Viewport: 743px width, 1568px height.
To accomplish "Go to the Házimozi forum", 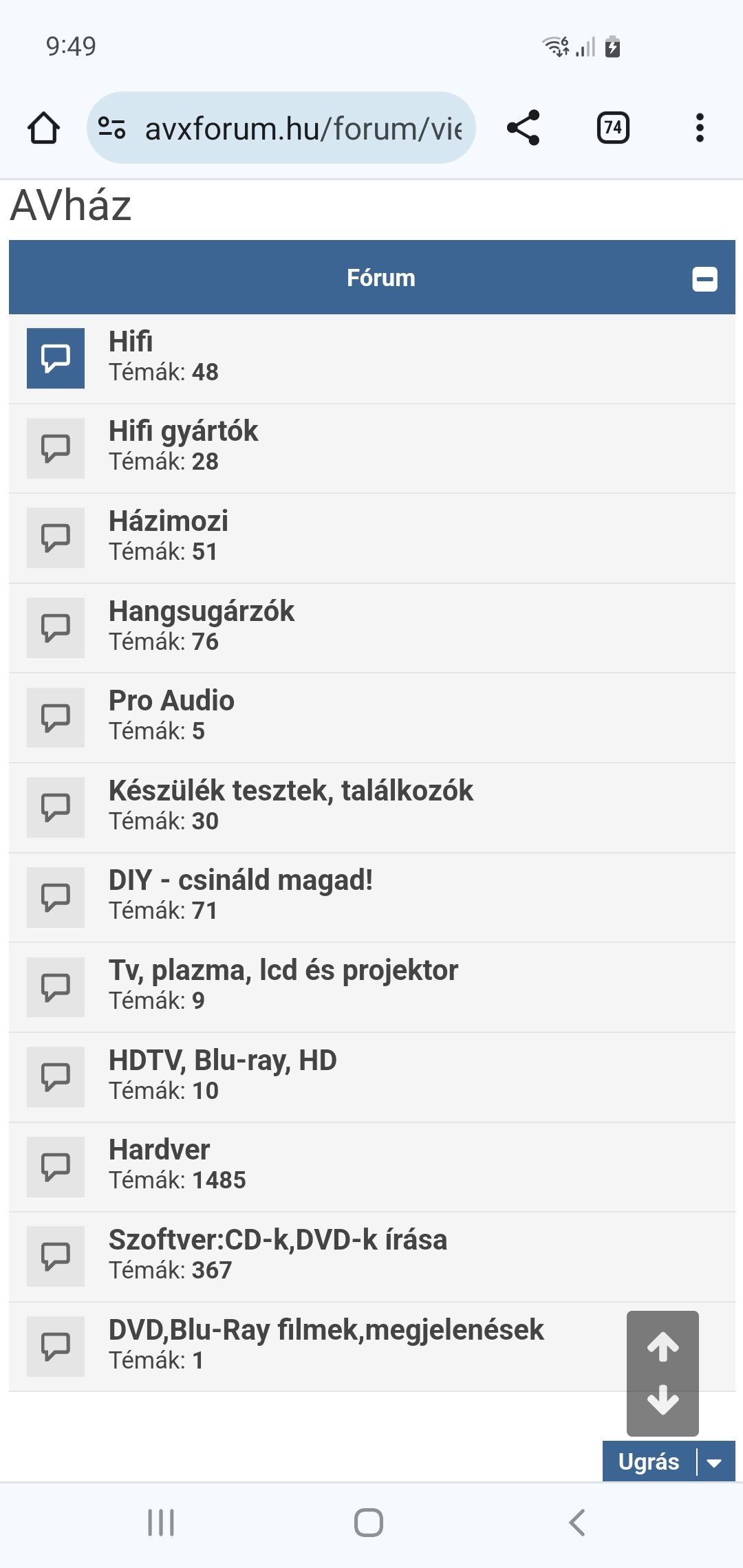I will click(x=169, y=521).
